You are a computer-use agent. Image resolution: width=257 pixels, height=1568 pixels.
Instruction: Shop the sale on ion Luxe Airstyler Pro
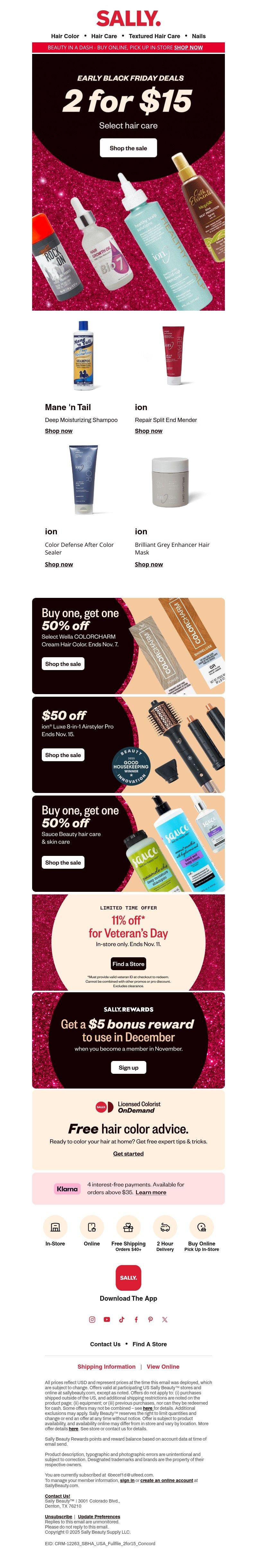63,755
